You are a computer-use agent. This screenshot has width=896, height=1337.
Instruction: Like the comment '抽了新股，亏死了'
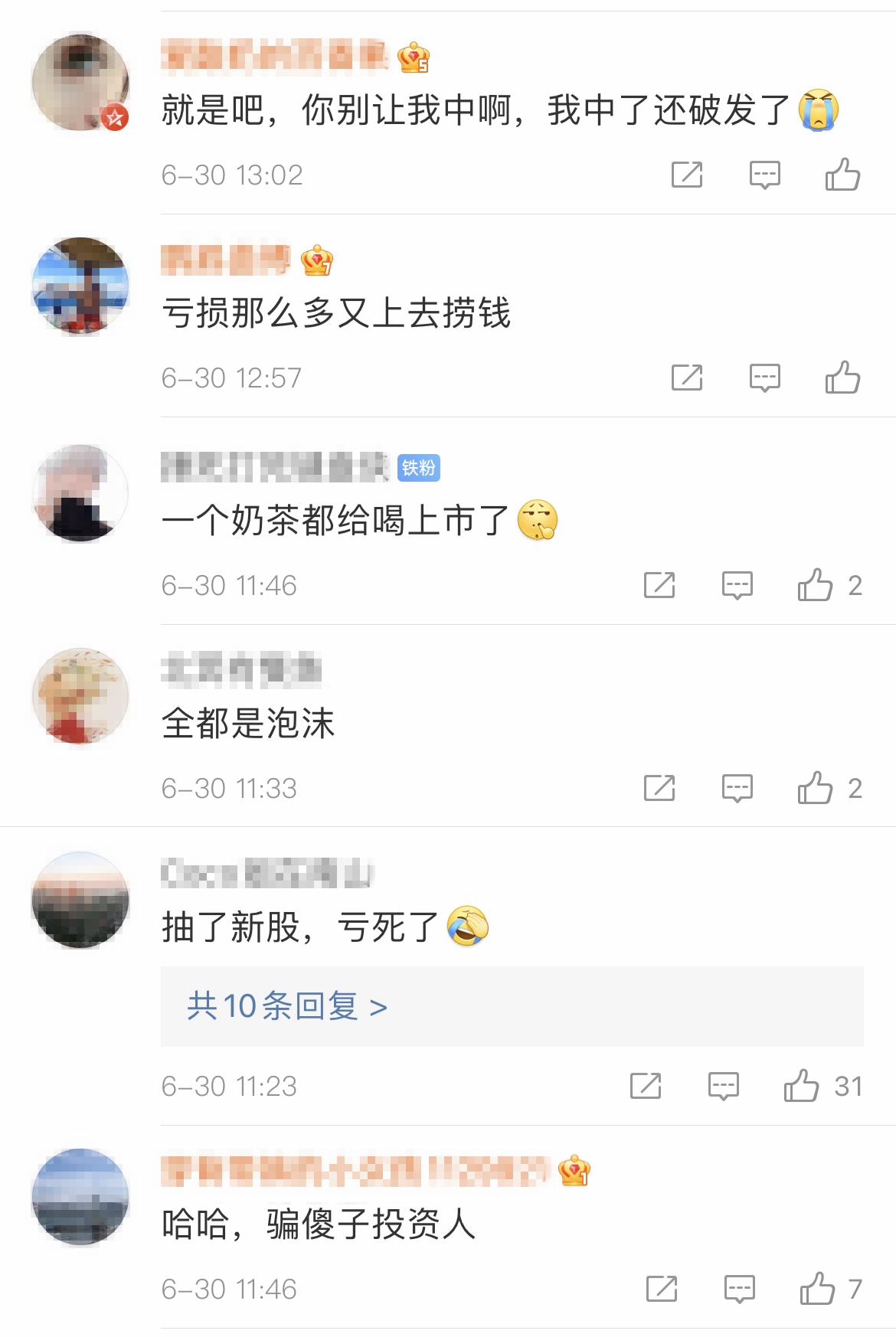(801, 1086)
